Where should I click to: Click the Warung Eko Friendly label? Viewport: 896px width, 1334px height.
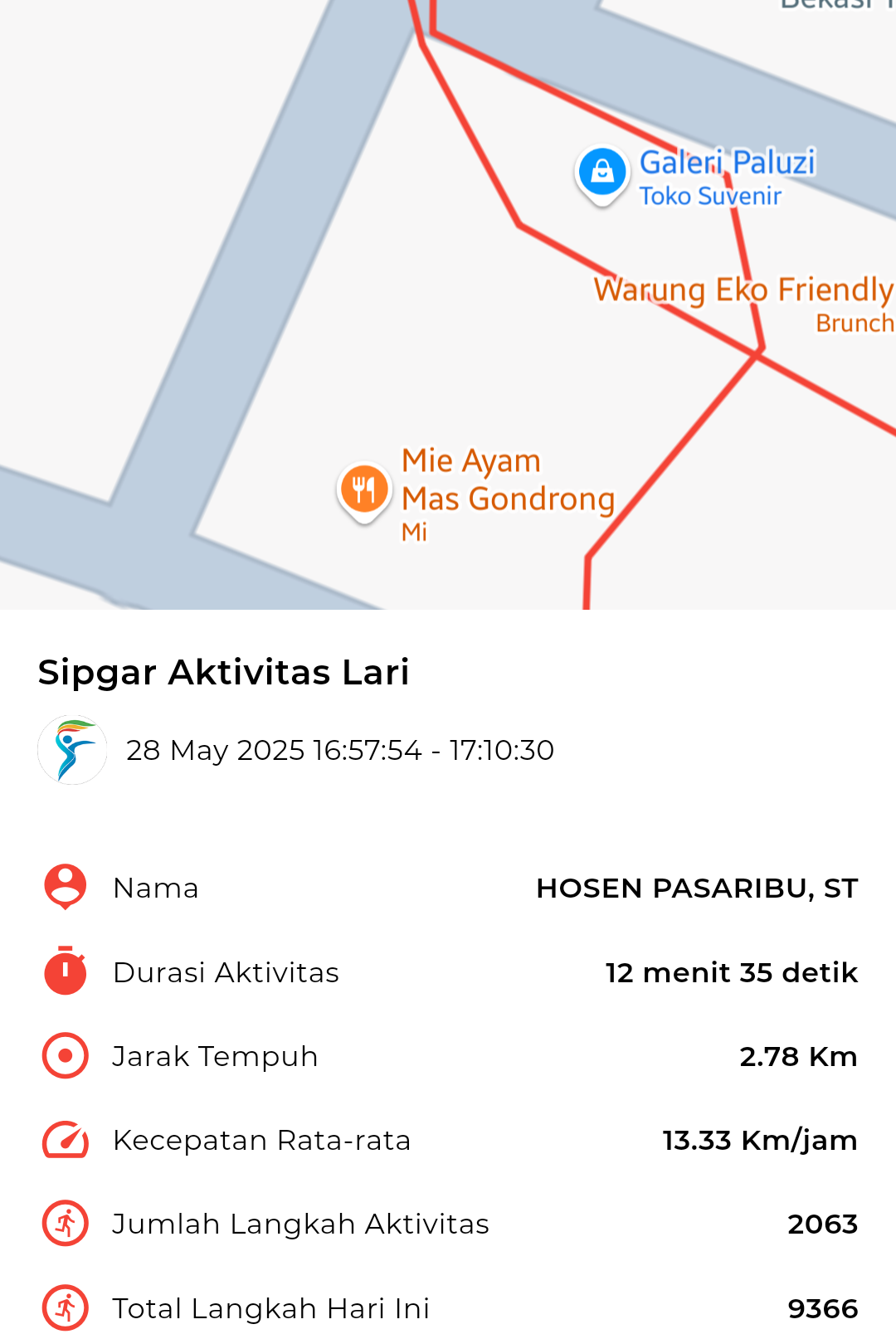741,290
